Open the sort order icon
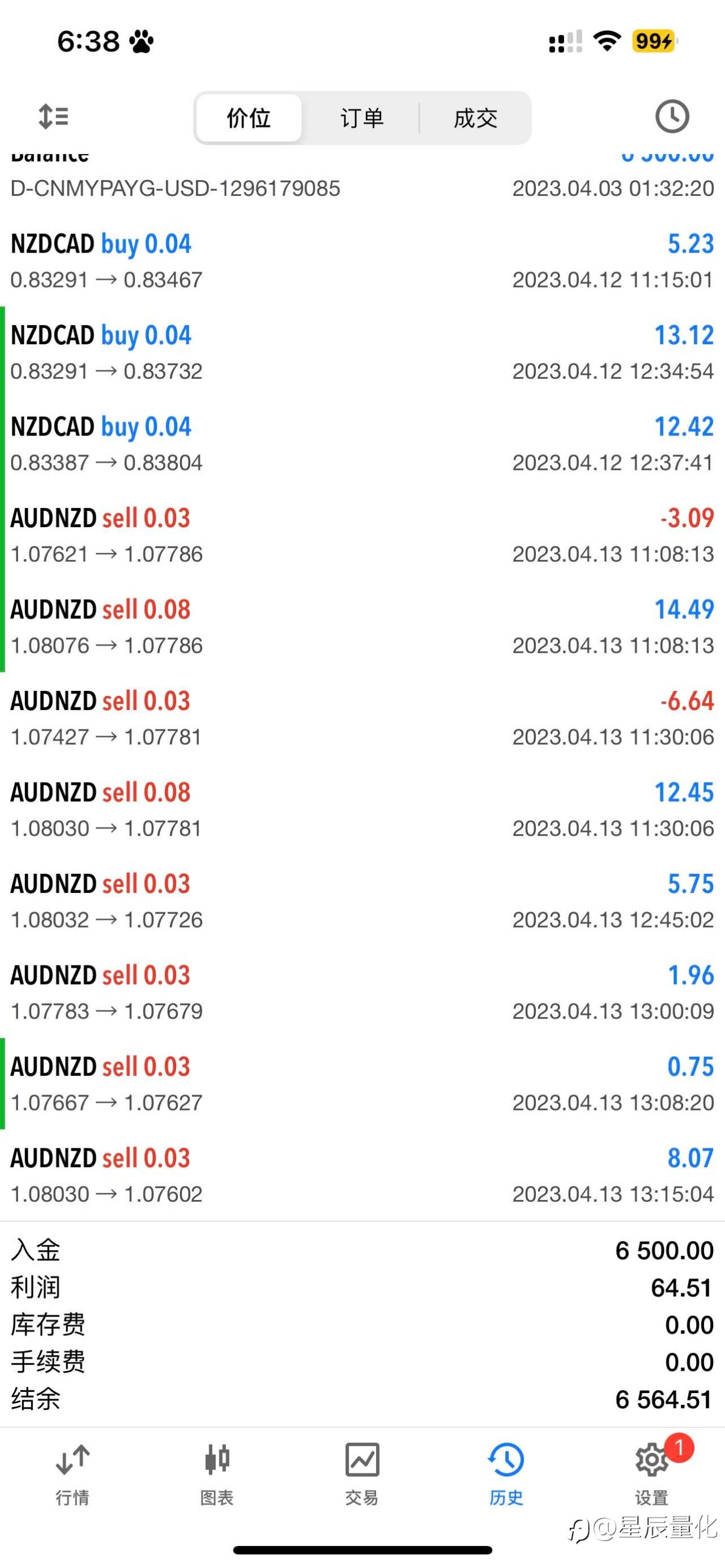 (x=53, y=116)
